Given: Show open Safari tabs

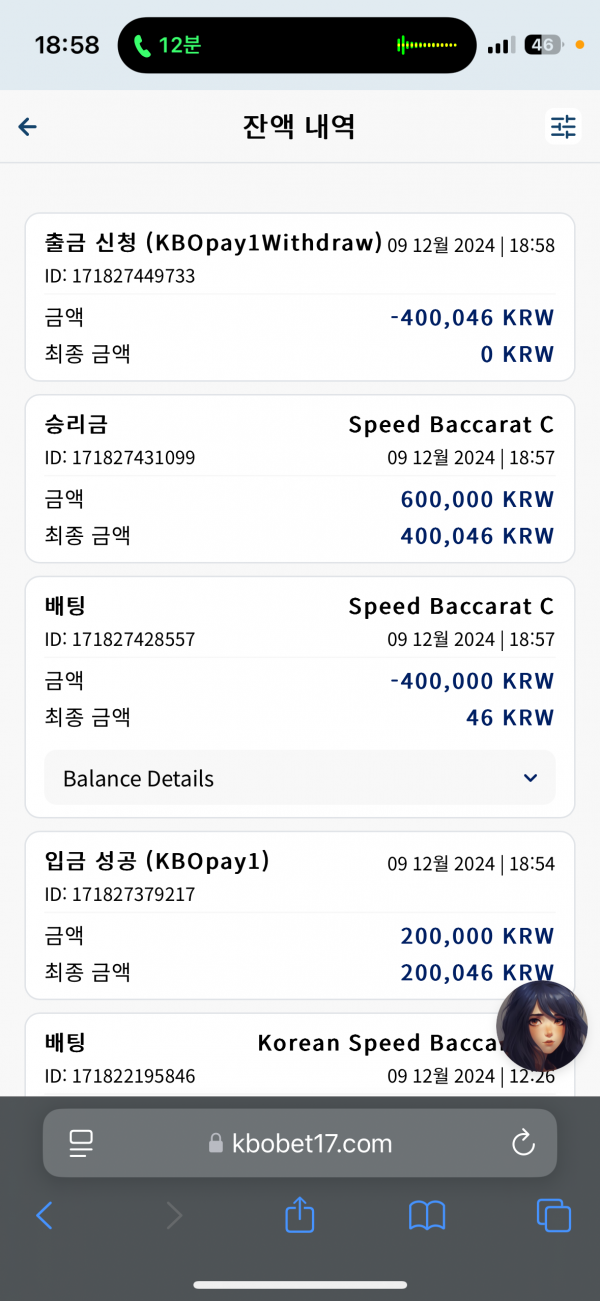Looking at the screenshot, I should pyautogui.click(x=554, y=1215).
